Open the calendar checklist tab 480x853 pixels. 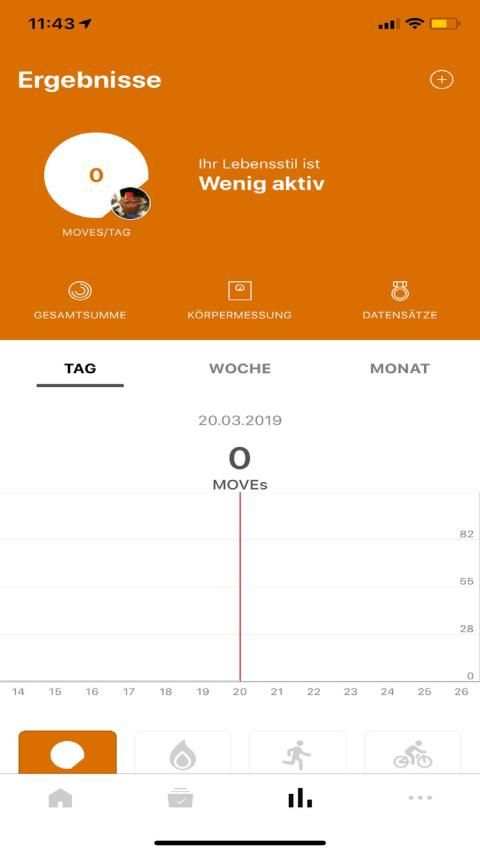coord(180,798)
